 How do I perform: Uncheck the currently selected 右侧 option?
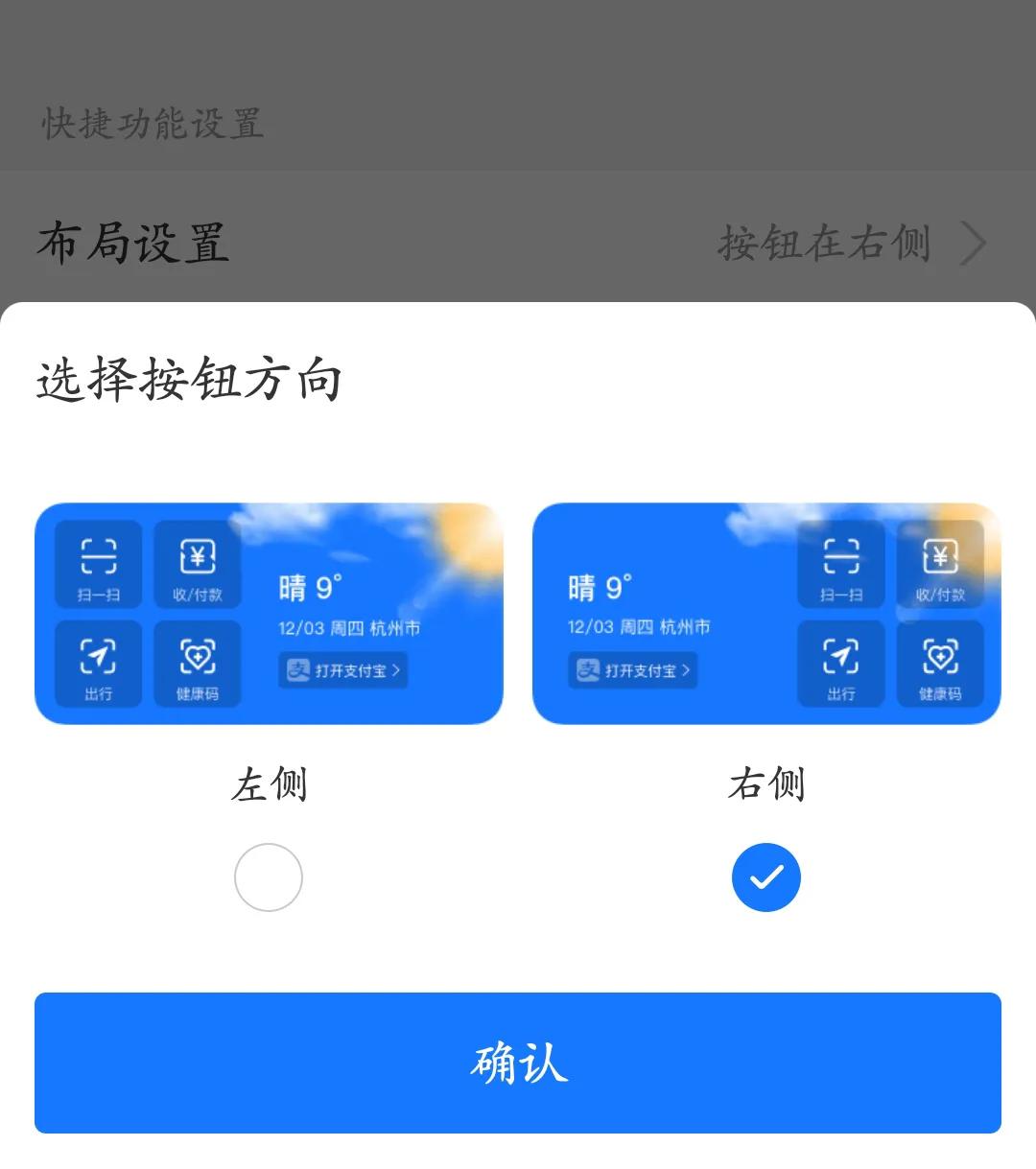pos(766,877)
